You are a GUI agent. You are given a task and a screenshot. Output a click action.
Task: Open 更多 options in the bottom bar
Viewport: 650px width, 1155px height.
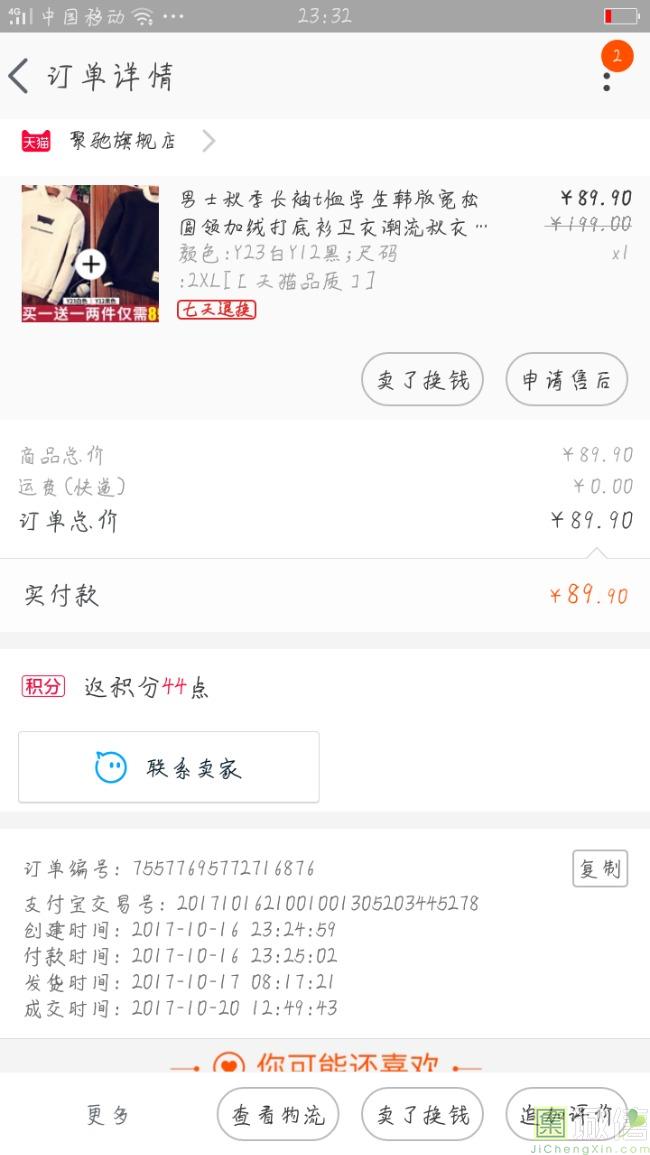point(107,1115)
